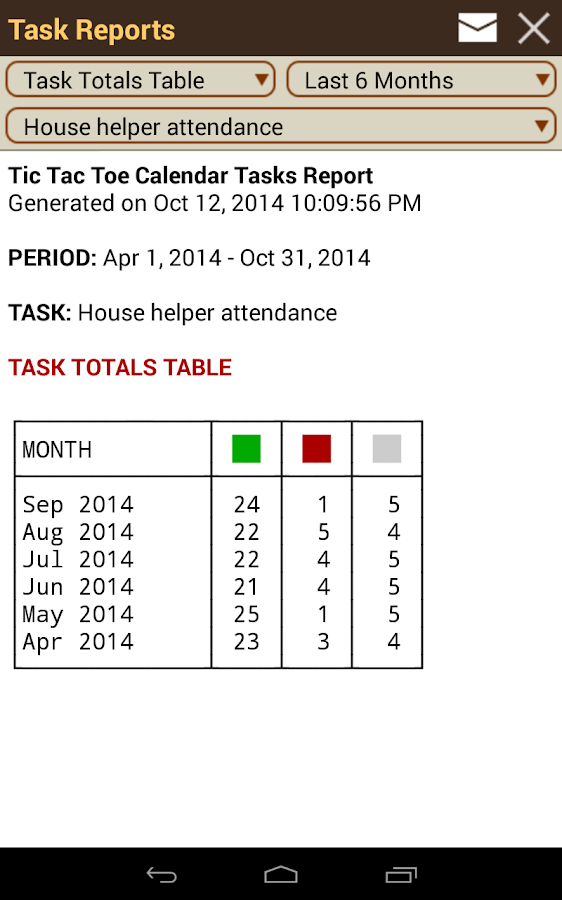Email the task report
Screen dimensions: 562x900
(x=477, y=28)
